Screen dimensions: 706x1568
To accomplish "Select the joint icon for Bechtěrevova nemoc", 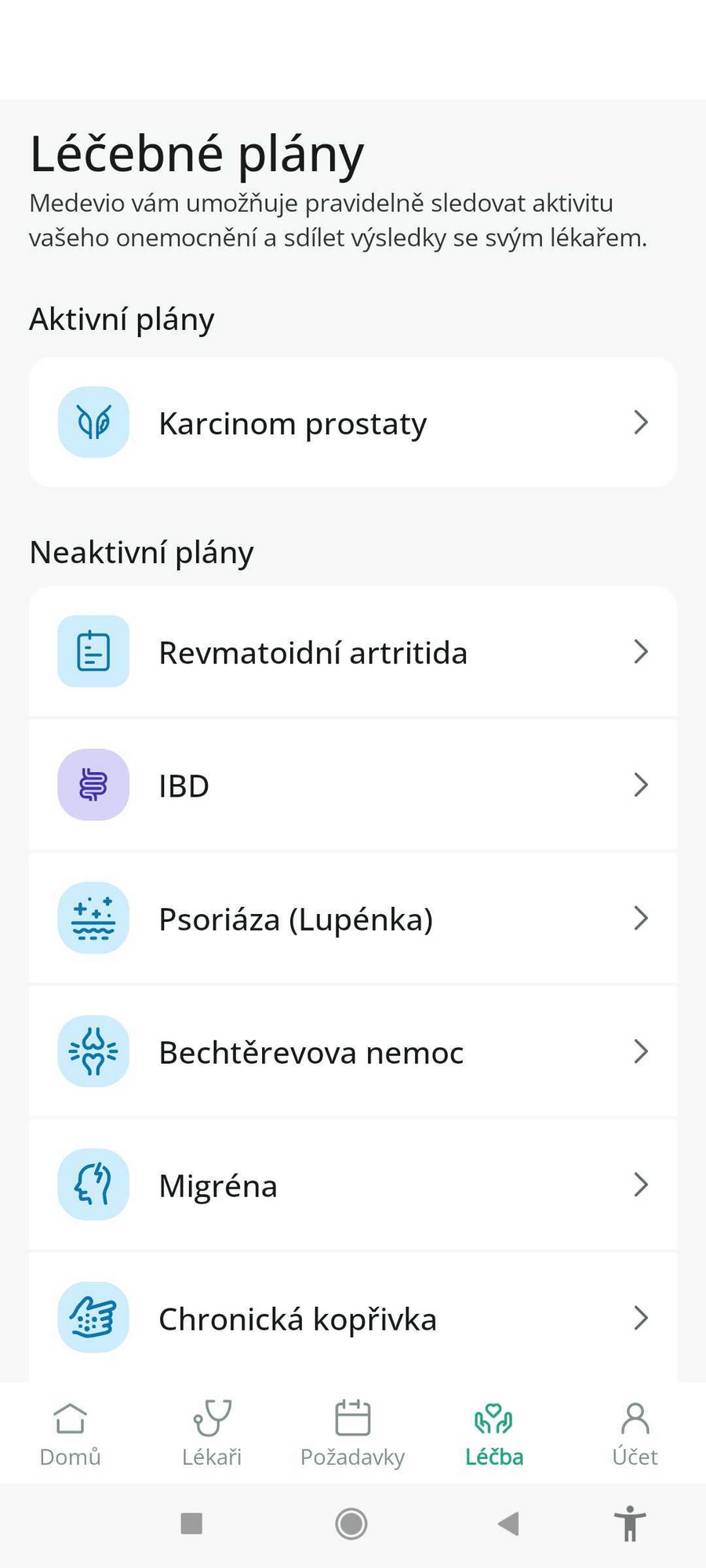I will [x=93, y=1051].
